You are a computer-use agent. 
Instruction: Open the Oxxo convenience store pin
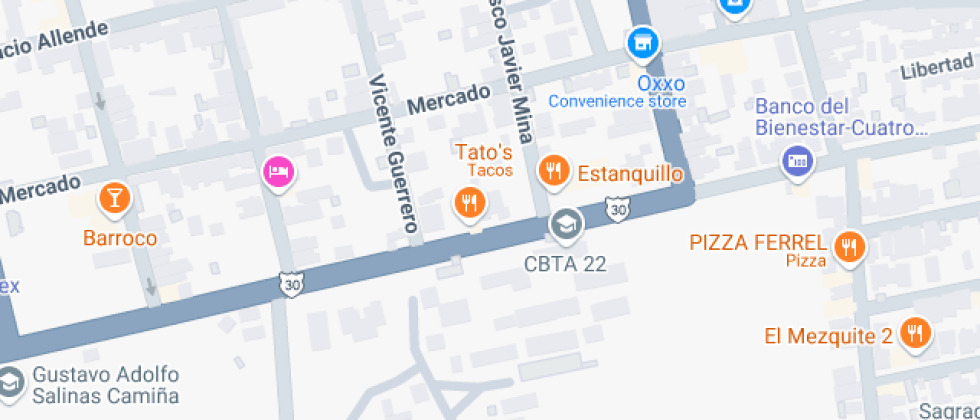(x=642, y=44)
